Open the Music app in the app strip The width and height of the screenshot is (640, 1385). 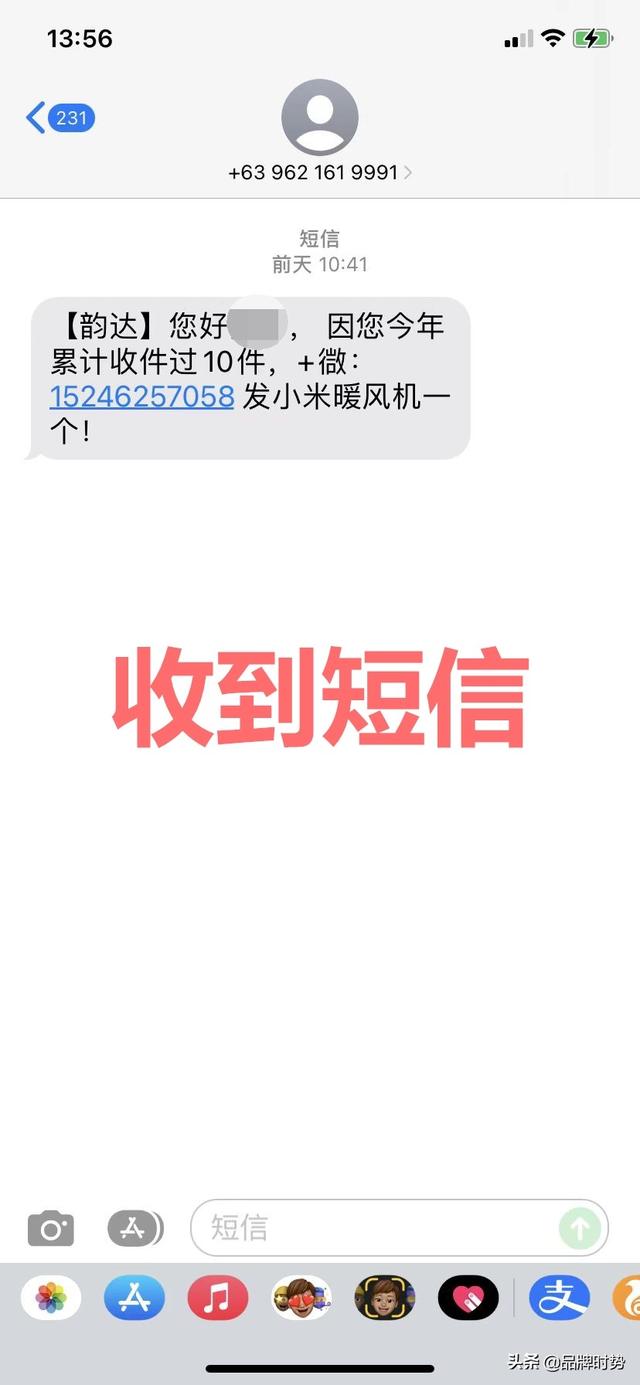pos(218,1298)
